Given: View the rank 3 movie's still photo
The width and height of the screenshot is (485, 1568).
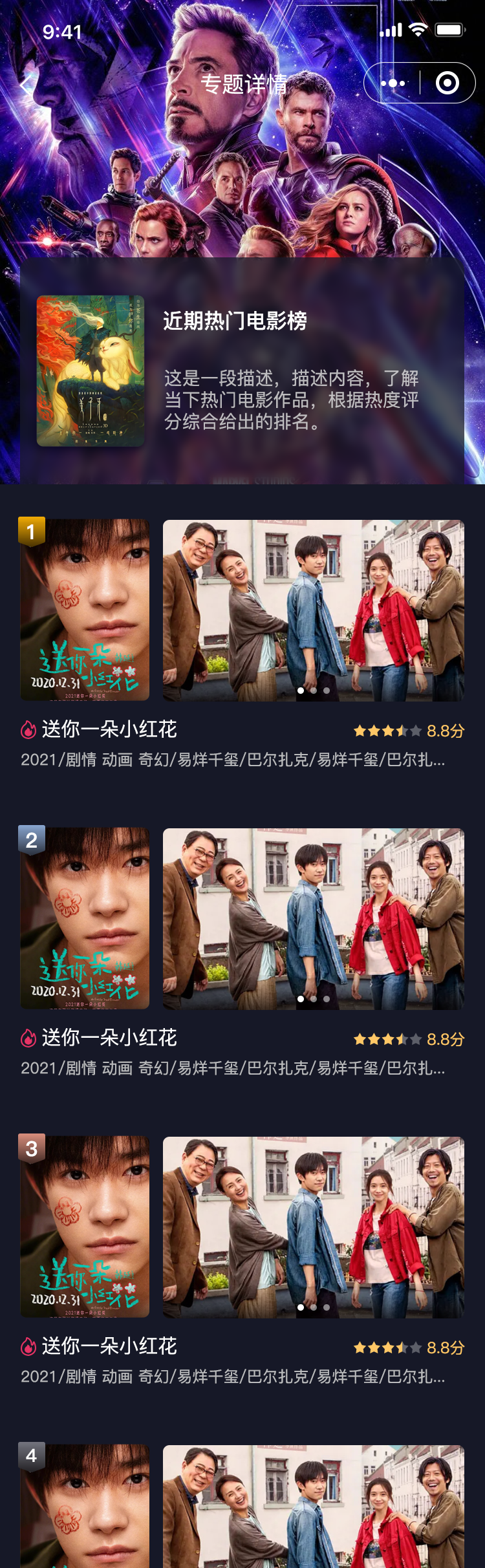Looking at the screenshot, I should point(314,1227).
